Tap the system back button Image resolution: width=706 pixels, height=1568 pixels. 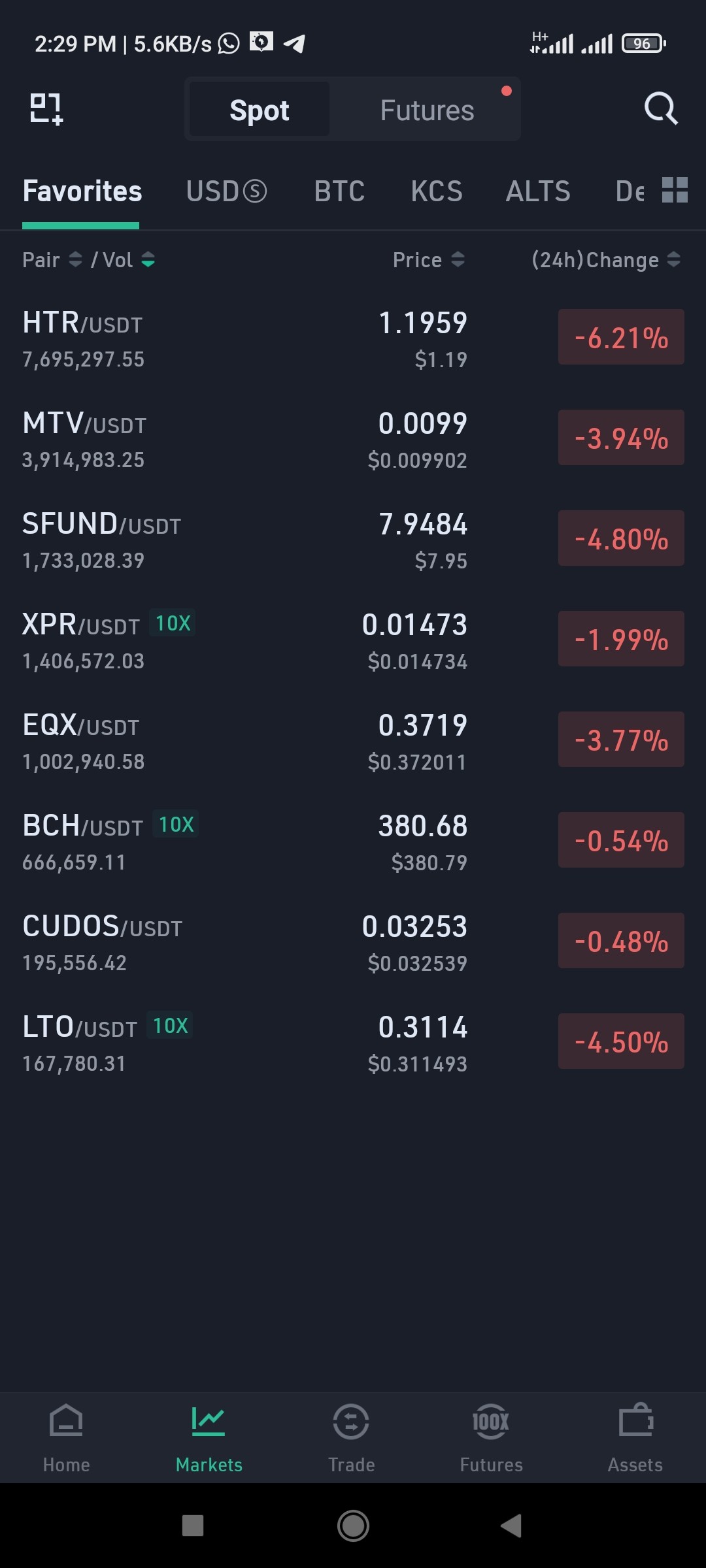pos(511,1526)
